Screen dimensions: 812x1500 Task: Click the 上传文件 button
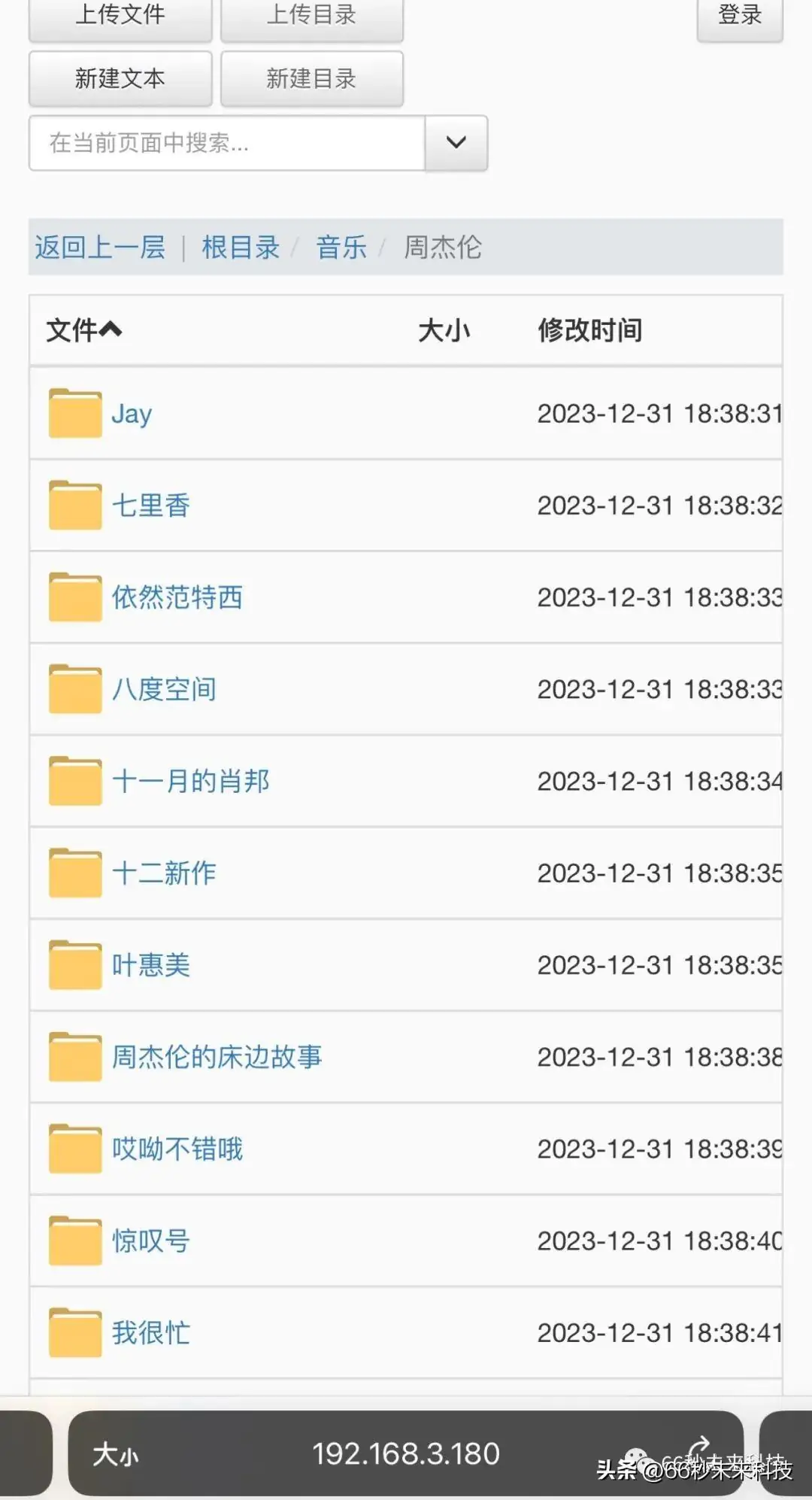pos(120,15)
